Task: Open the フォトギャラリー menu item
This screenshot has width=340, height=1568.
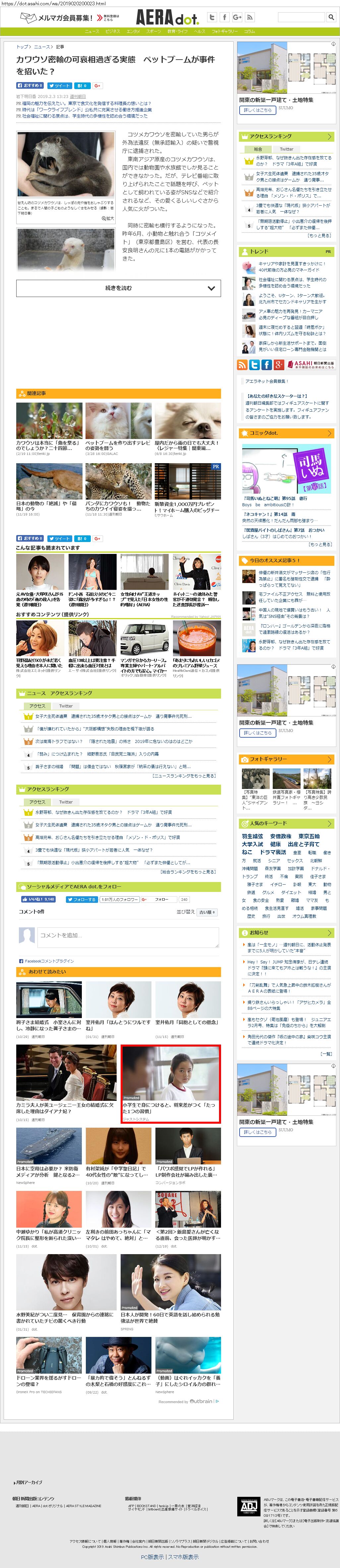Action: tap(224, 31)
